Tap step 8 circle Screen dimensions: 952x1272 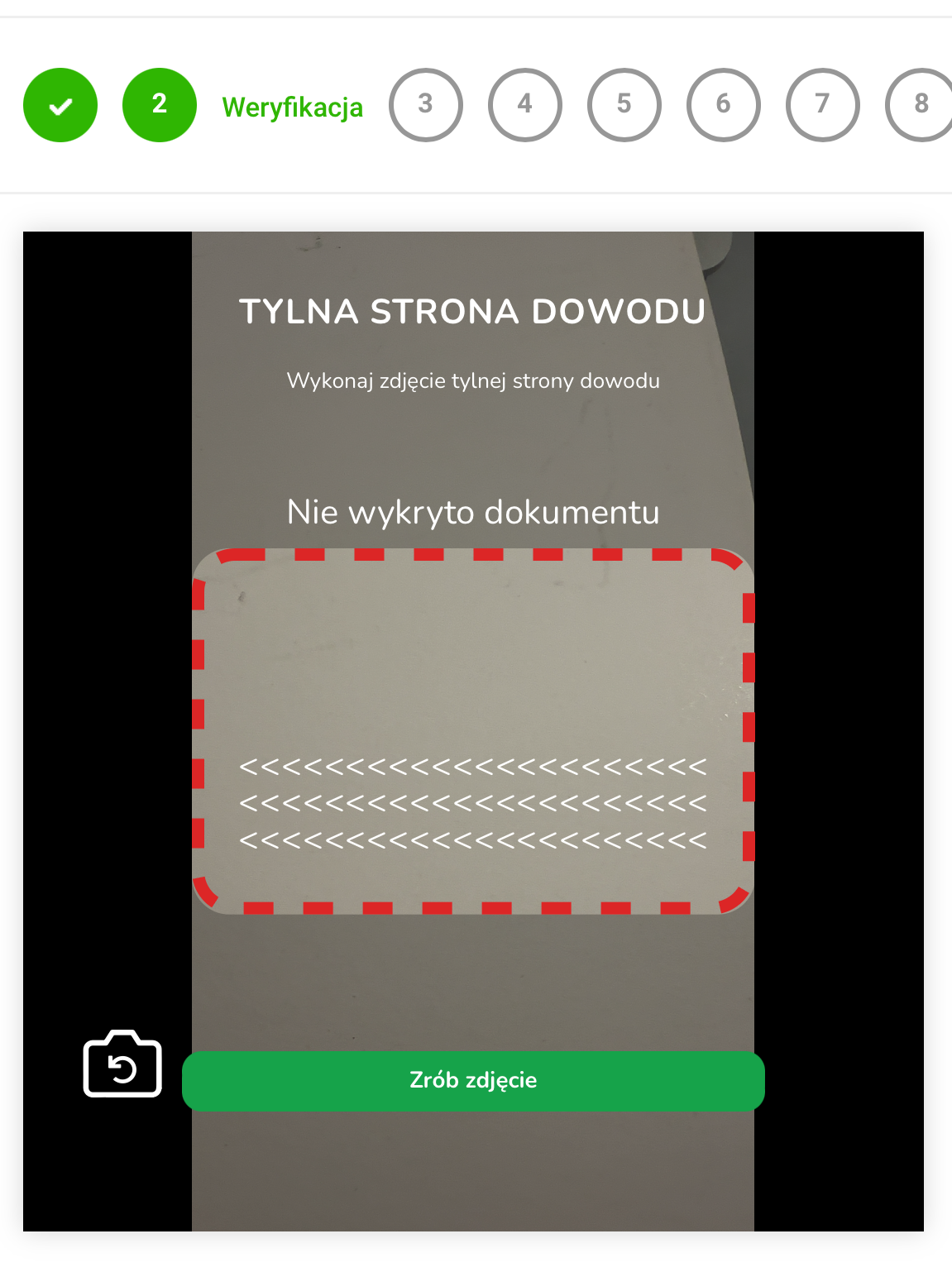click(920, 105)
